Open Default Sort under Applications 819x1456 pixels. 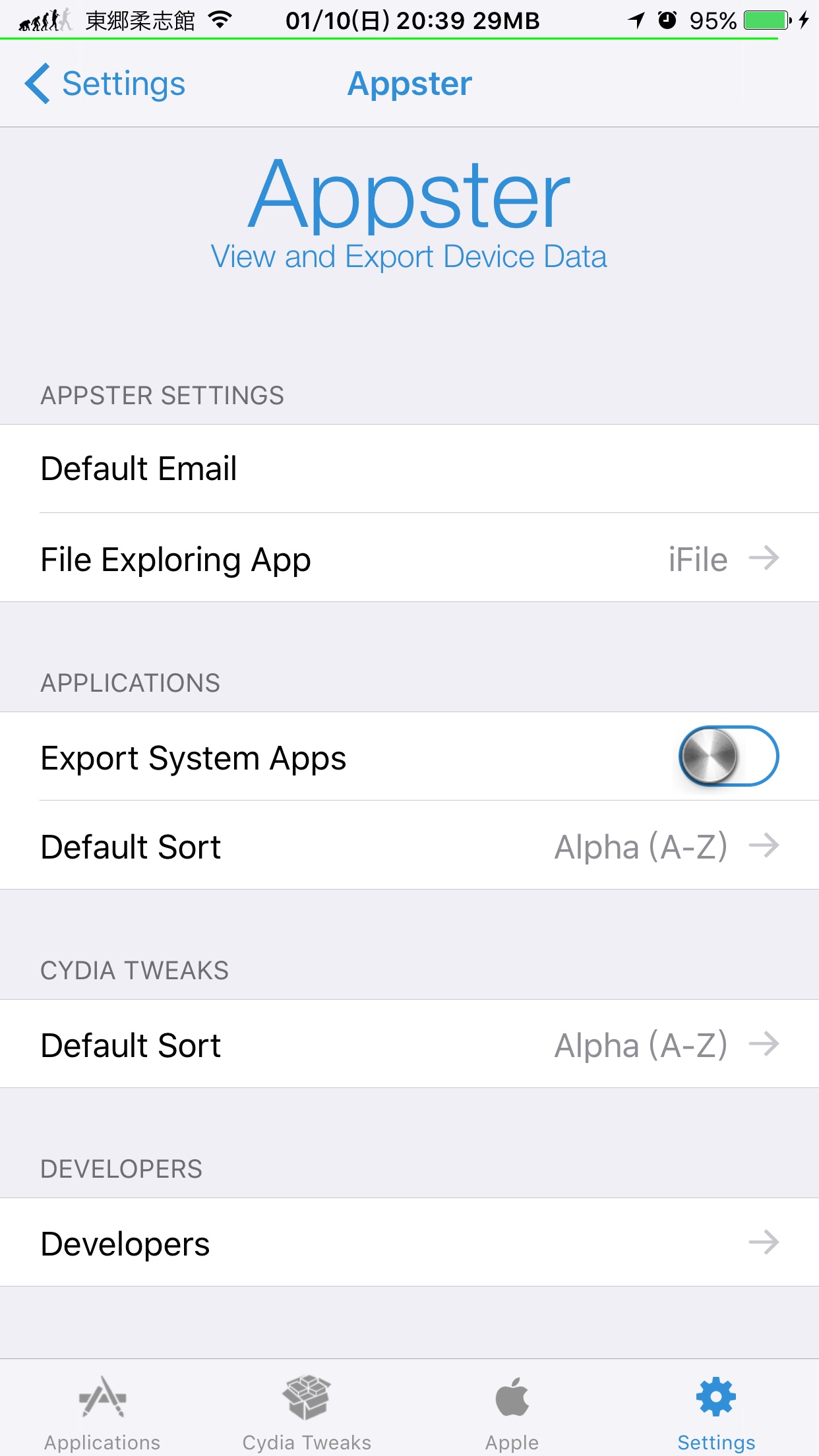[409, 845]
